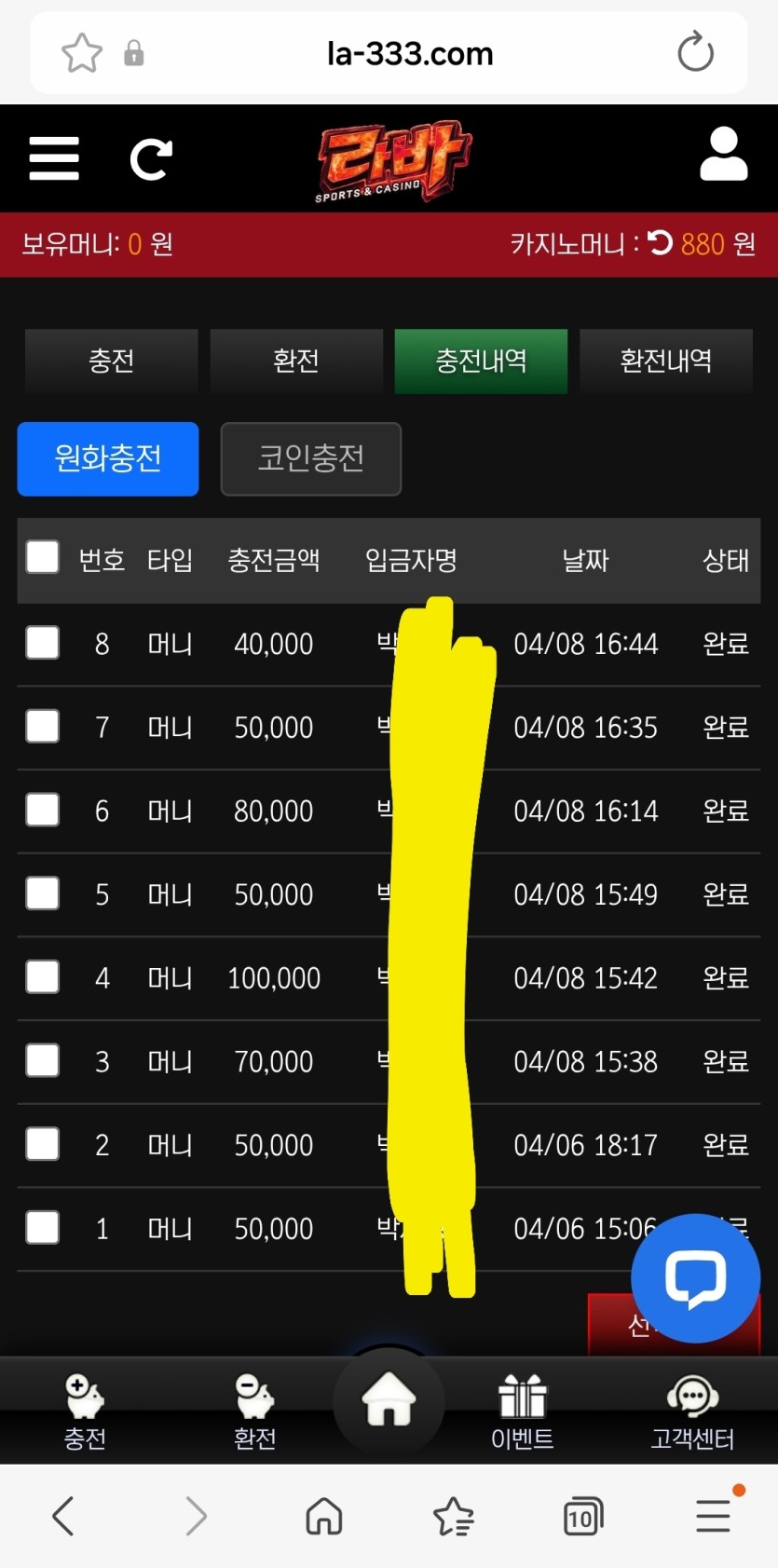Reload the page in the browser address bar
Viewport: 778px width, 1568px height.
click(x=695, y=52)
